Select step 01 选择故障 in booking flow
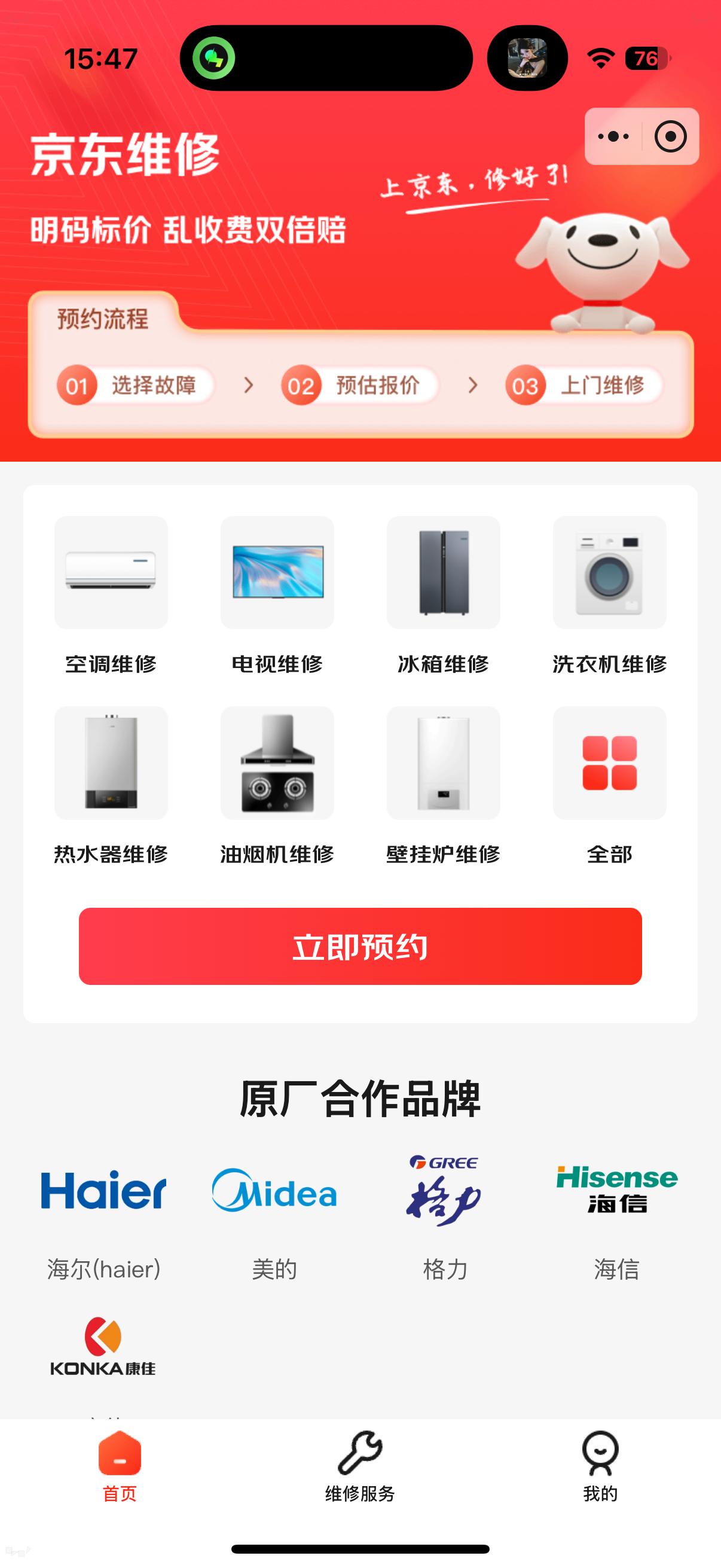721x1568 pixels. click(x=135, y=385)
